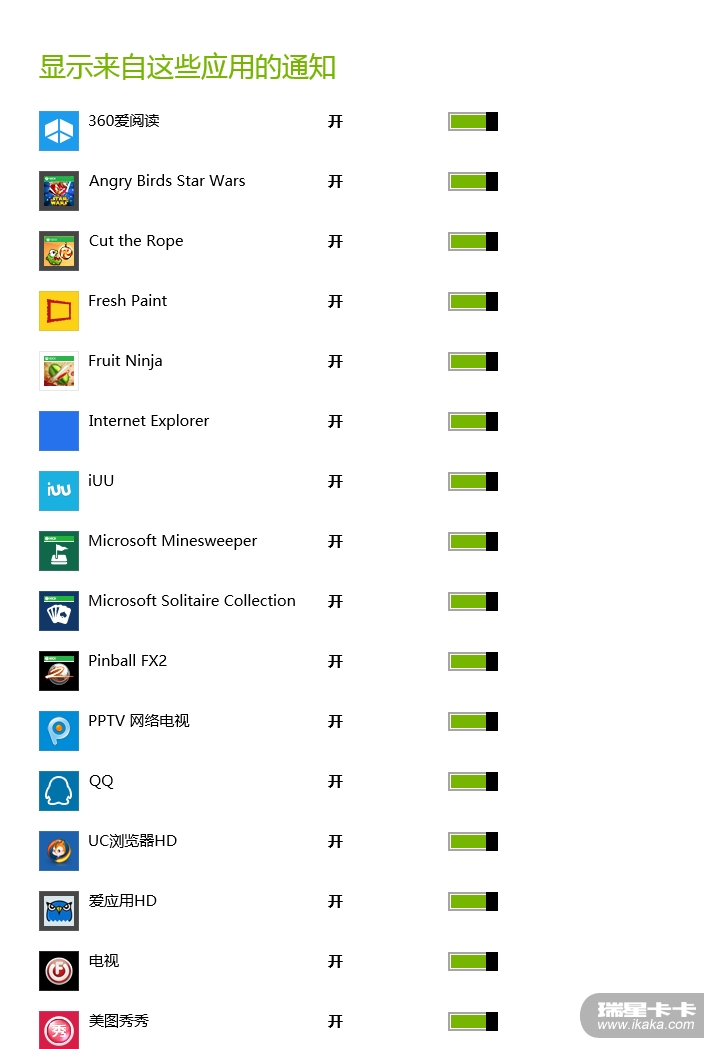The height and width of the screenshot is (1049, 712).
Task: Turn off Pinball FX2 notifications
Action: [472, 662]
